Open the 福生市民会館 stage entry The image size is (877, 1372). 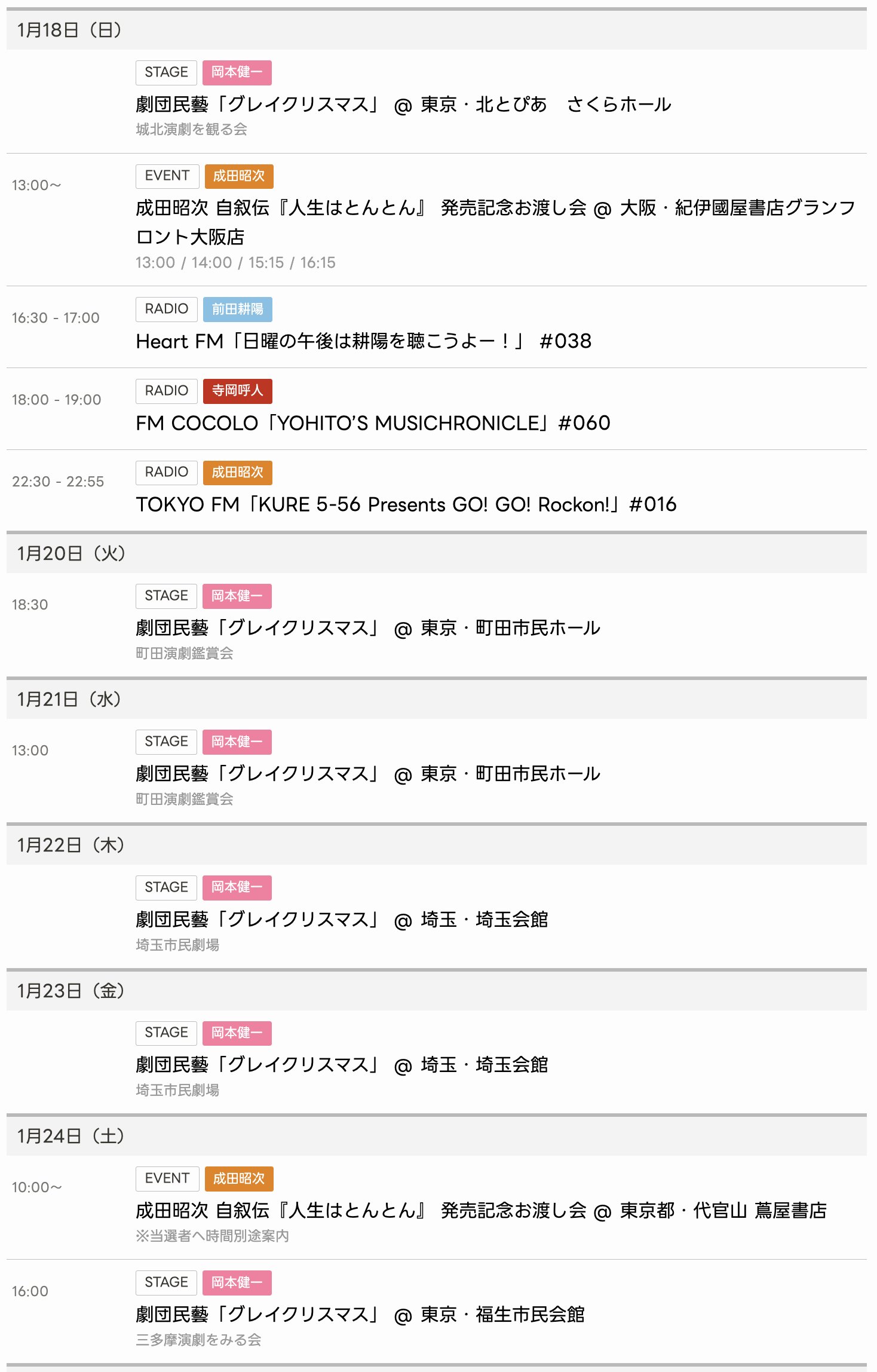360,1314
